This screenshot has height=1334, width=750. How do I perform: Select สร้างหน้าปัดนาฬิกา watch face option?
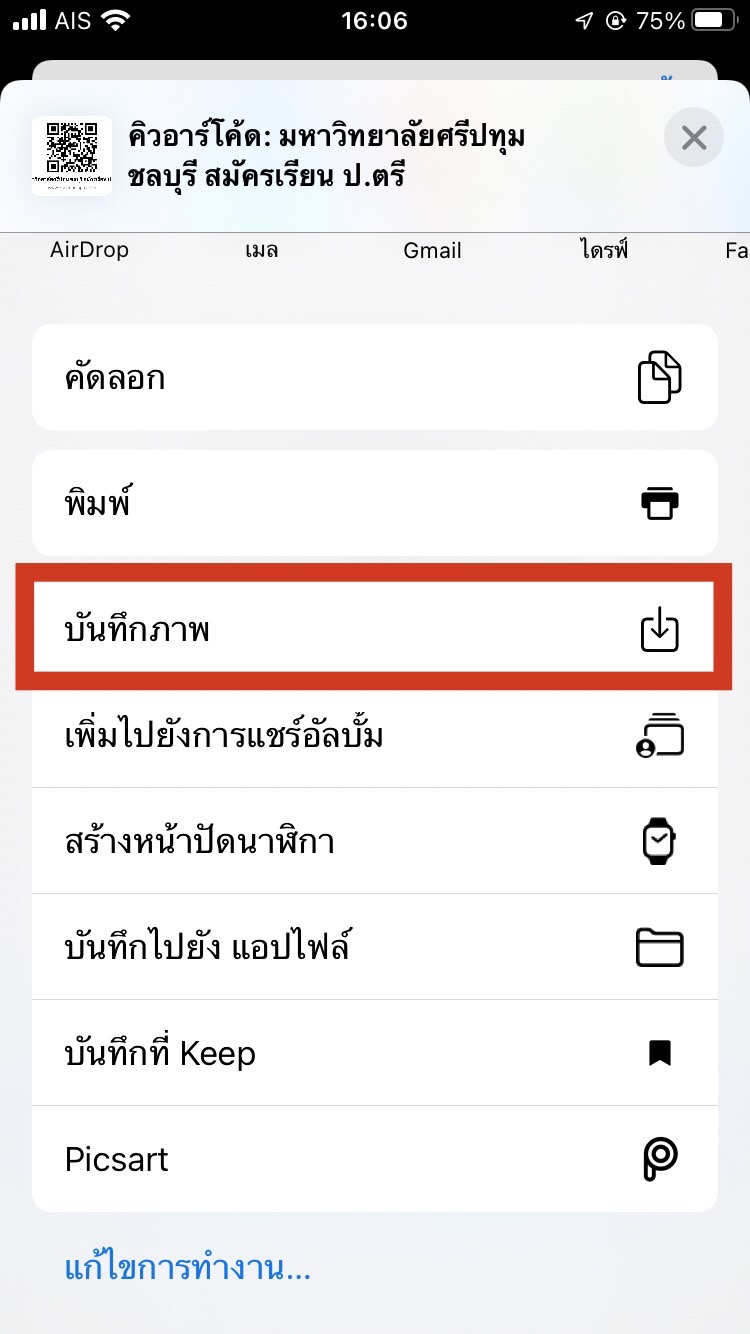[375, 841]
